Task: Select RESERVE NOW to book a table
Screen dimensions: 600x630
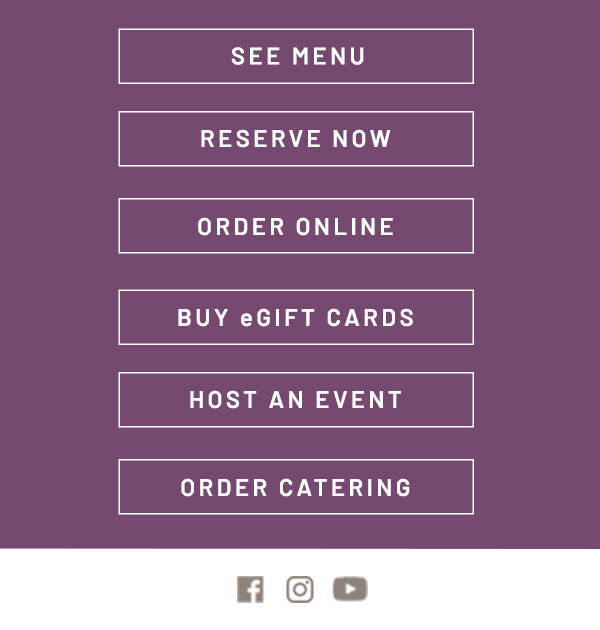Action: [296, 139]
